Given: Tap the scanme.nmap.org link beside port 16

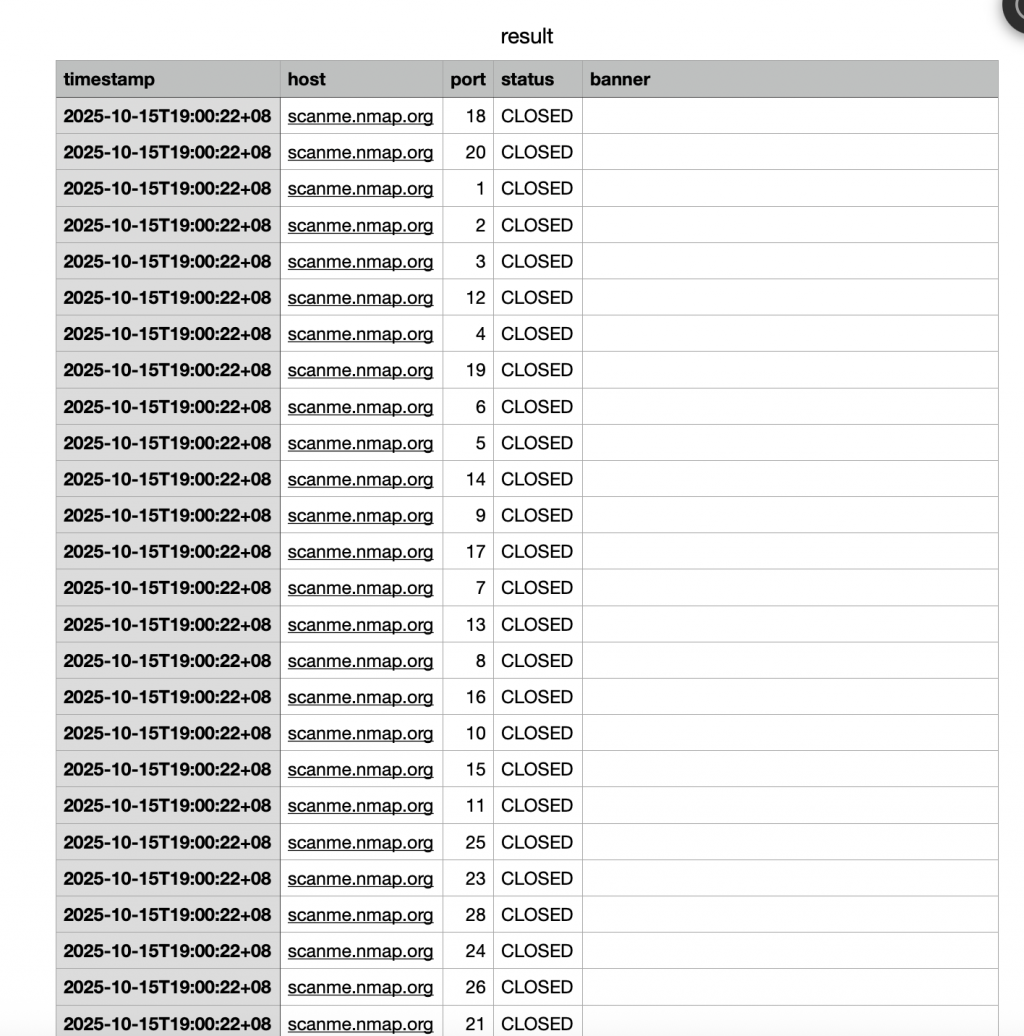Looking at the screenshot, I should (360, 697).
